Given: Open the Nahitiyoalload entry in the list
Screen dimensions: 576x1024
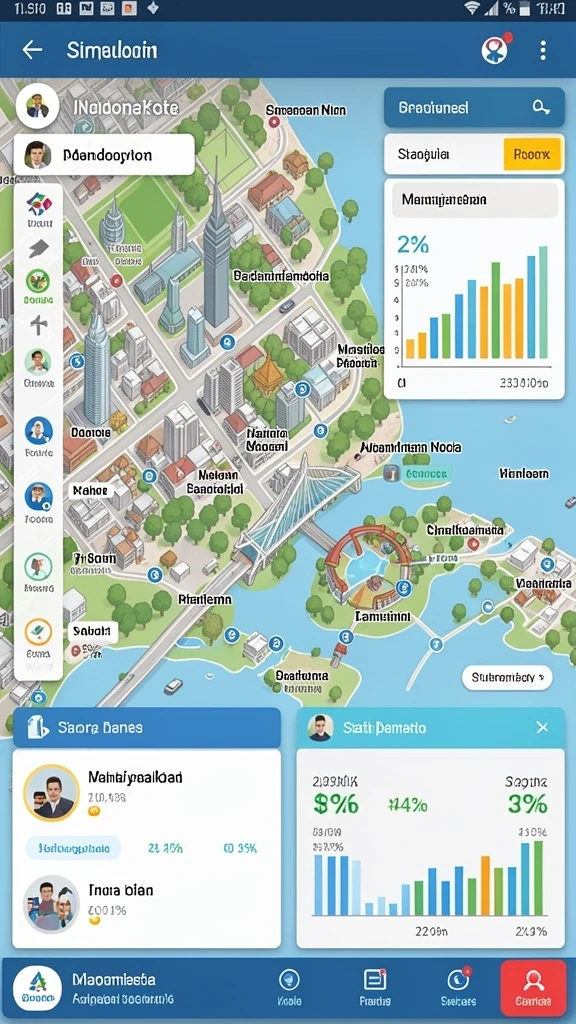Looking at the screenshot, I should pos(147,793).
